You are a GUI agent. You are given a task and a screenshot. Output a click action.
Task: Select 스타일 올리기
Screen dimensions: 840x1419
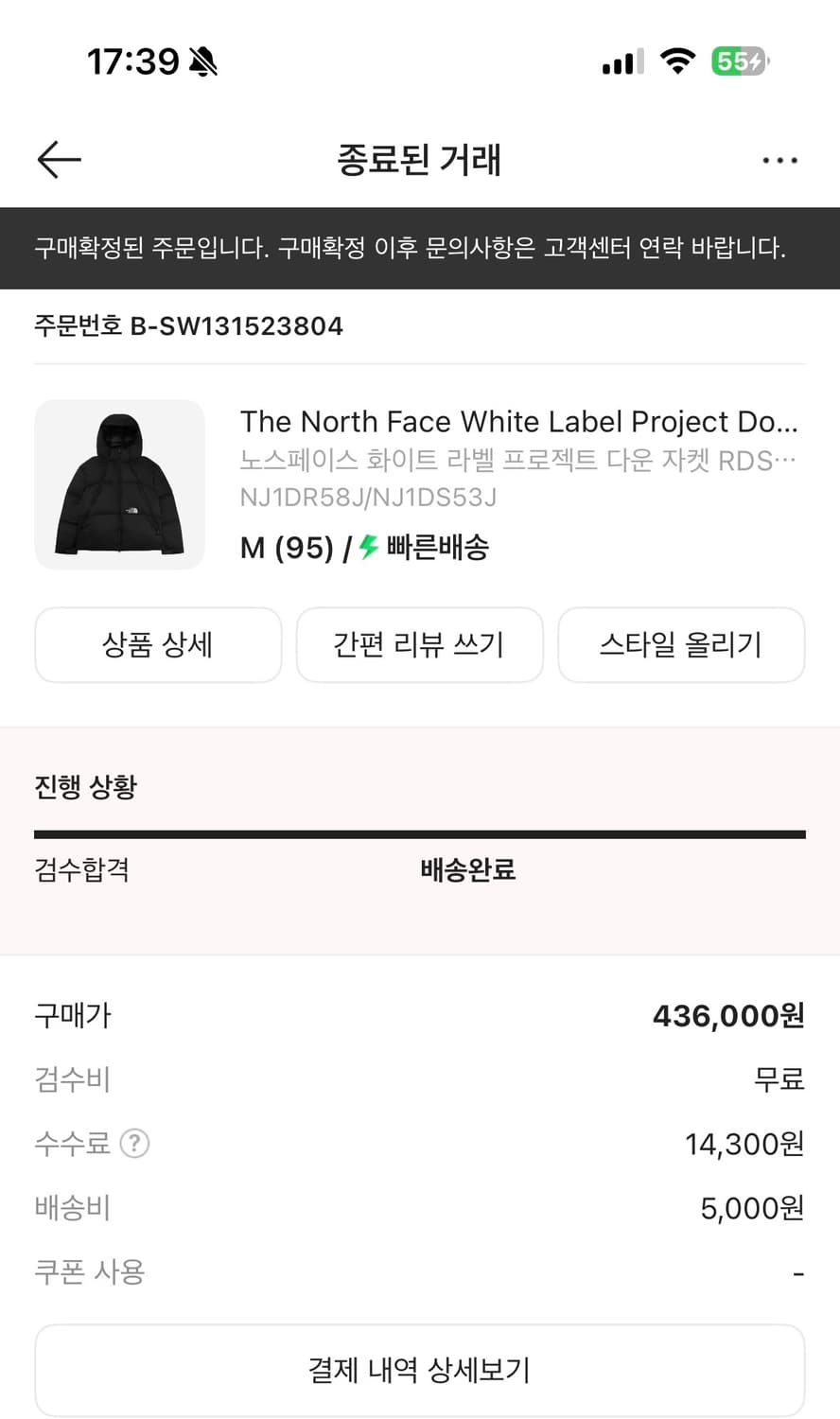681,645
